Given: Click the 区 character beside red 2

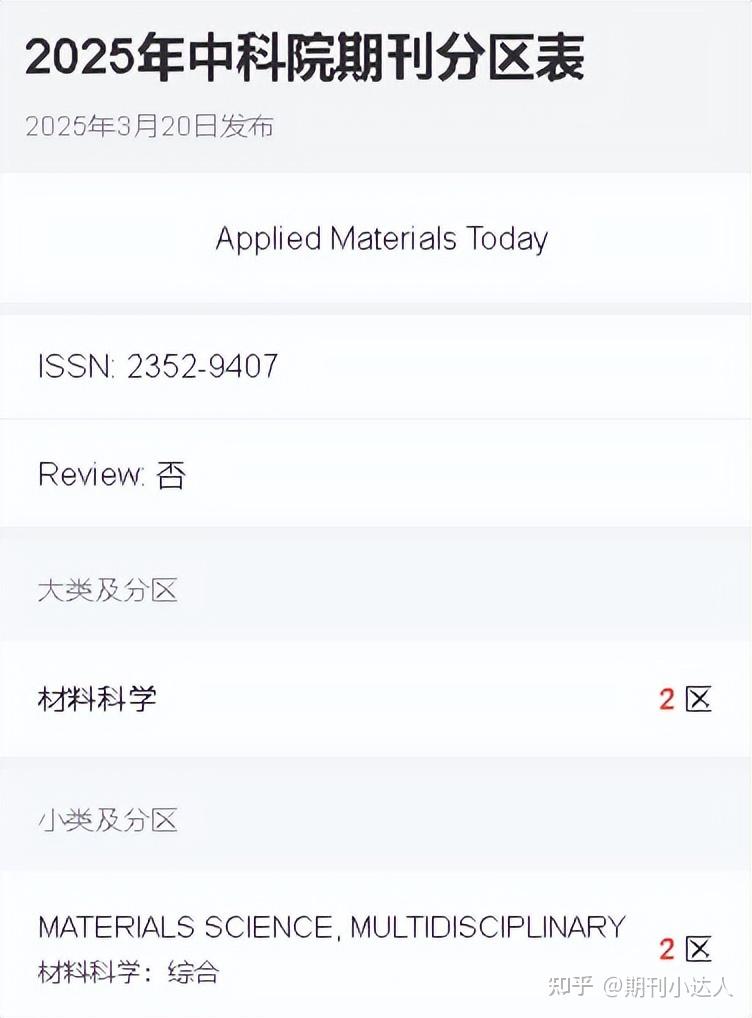Looking at the screenshot, I should (700, 699).
